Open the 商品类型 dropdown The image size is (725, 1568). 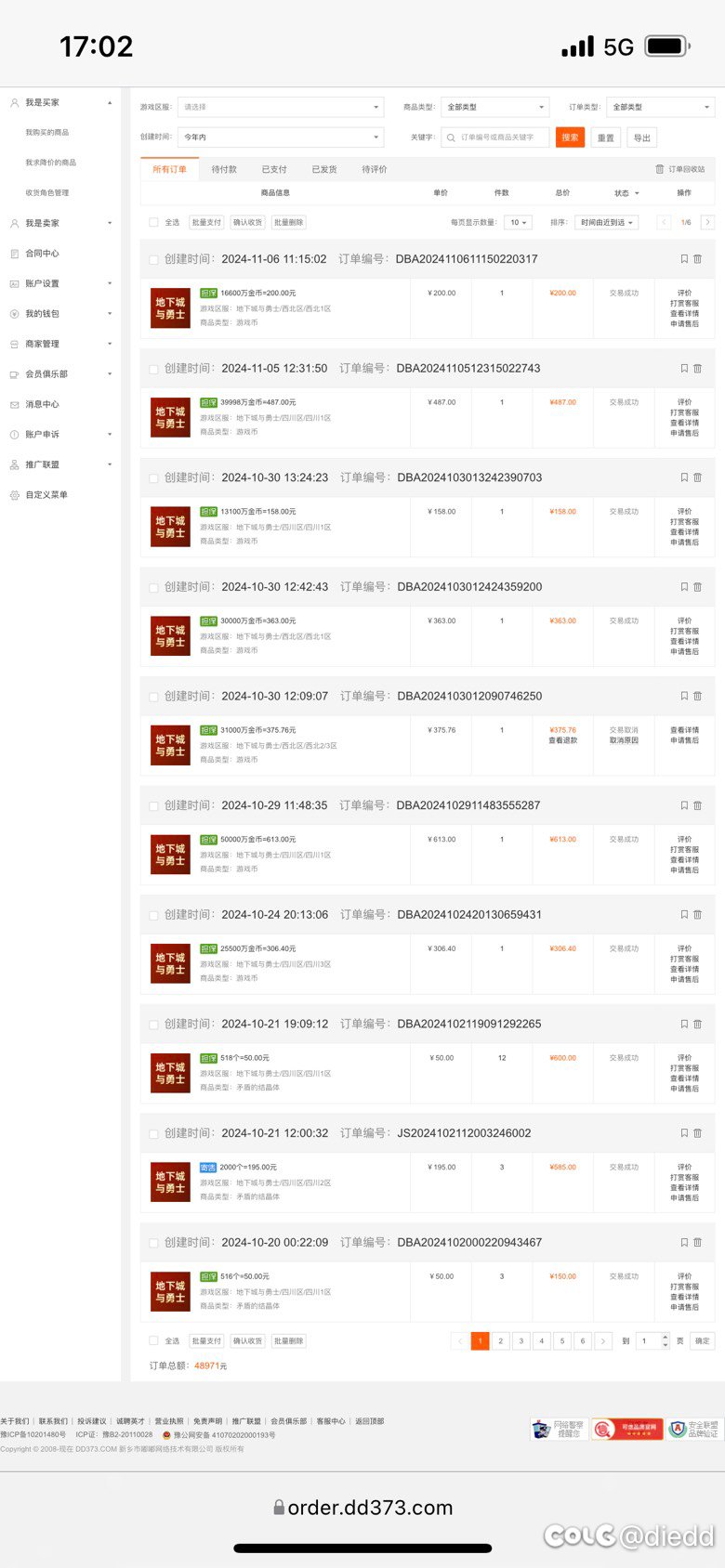point(495,107)
